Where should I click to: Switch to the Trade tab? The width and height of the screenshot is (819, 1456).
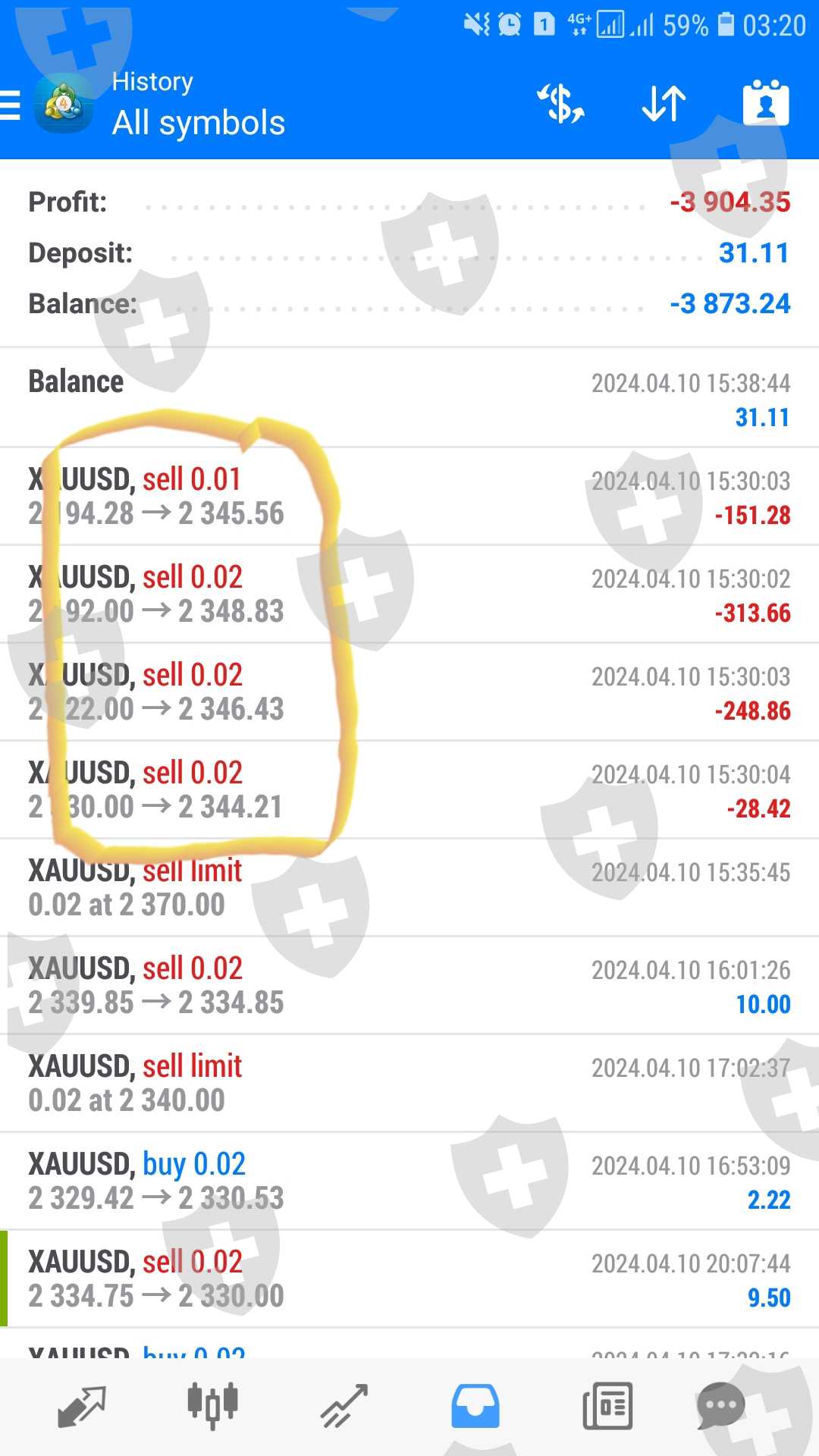tap(344, 1405)
